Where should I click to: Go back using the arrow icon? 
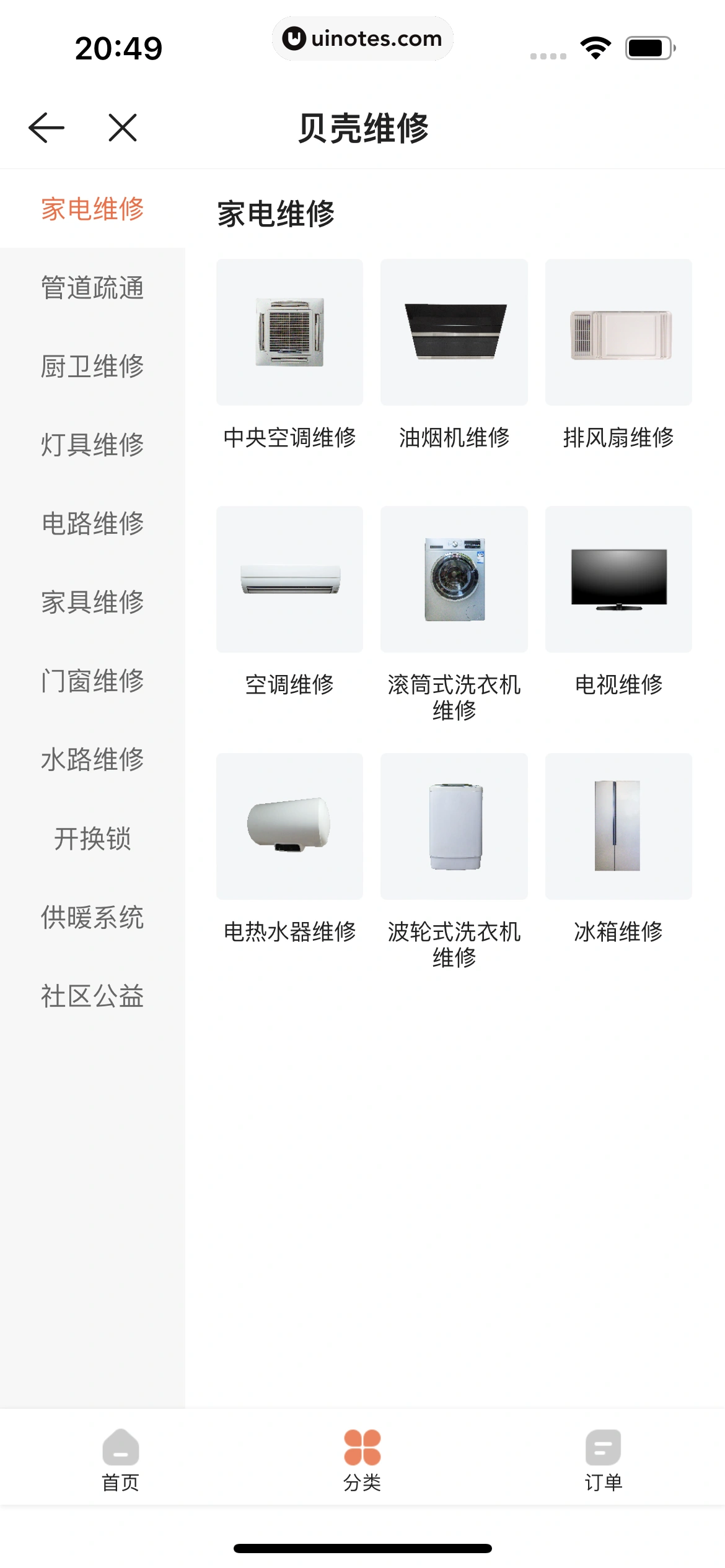[x=46, y=128]
